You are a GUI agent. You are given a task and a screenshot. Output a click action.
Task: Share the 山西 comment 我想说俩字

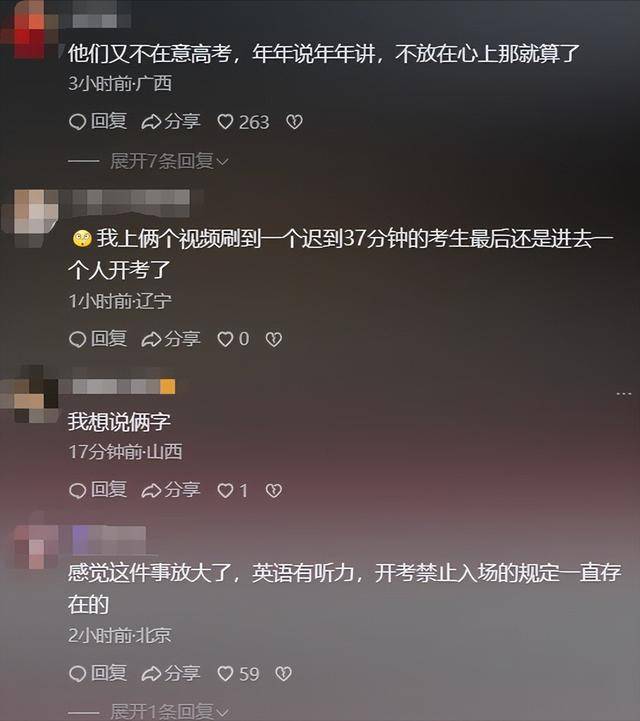tap(171, 490)
